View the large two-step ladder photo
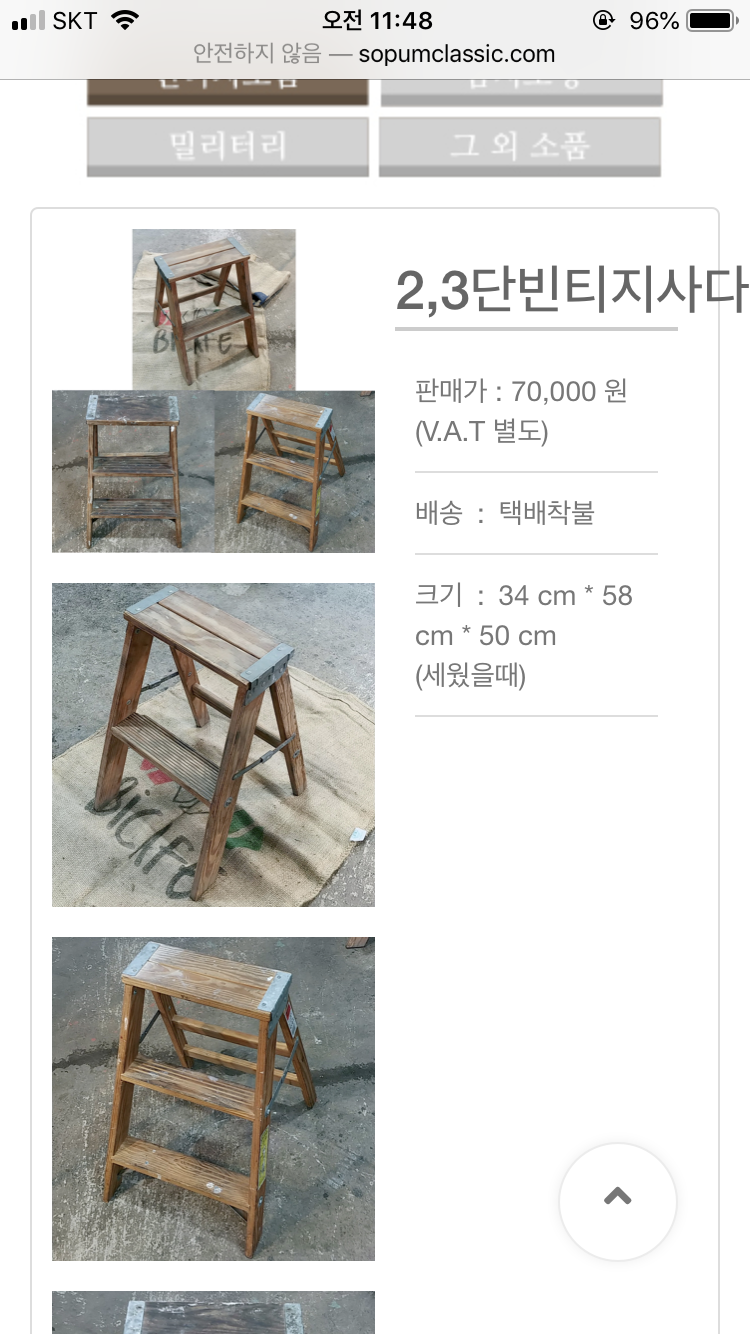This screenshot has width=750, height=1334. click(213, 745)
